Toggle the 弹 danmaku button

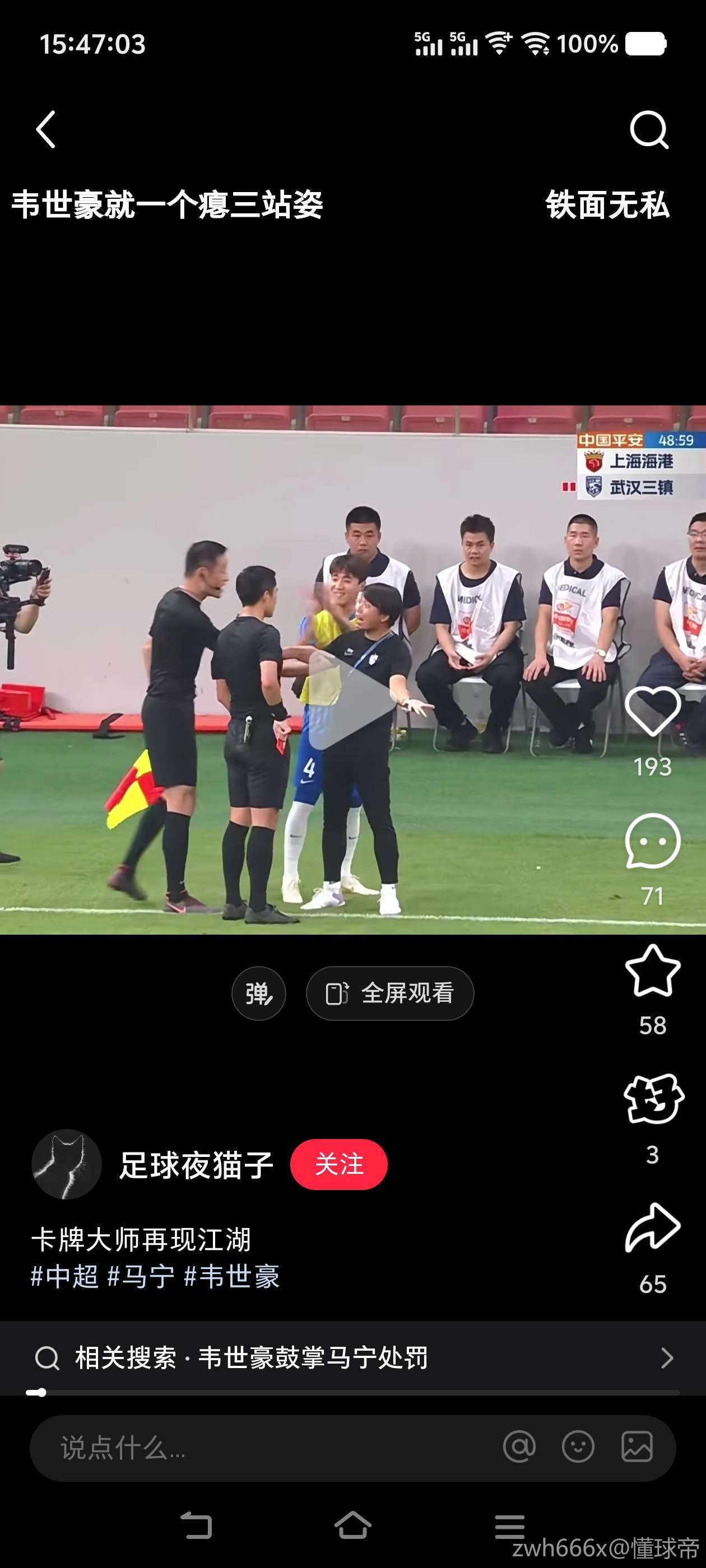[x=259, y=993]
